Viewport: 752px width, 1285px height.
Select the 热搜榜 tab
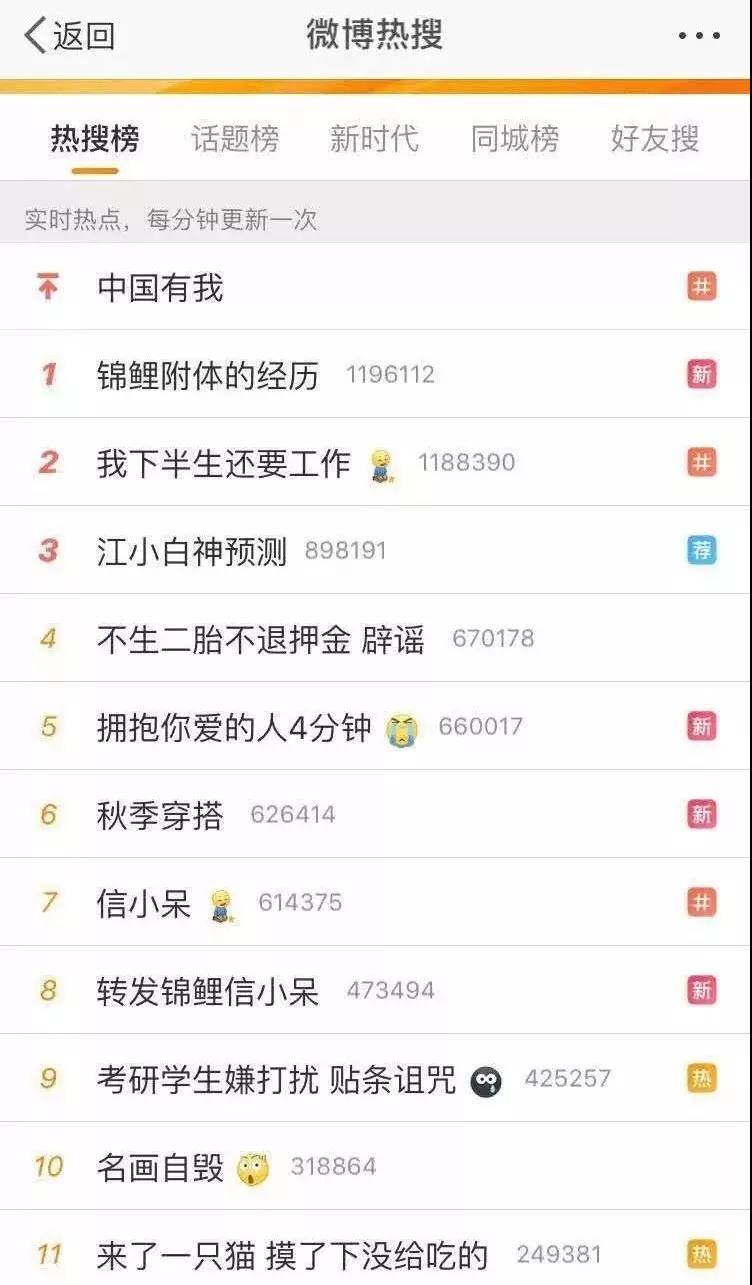click(x=95, y=138)
